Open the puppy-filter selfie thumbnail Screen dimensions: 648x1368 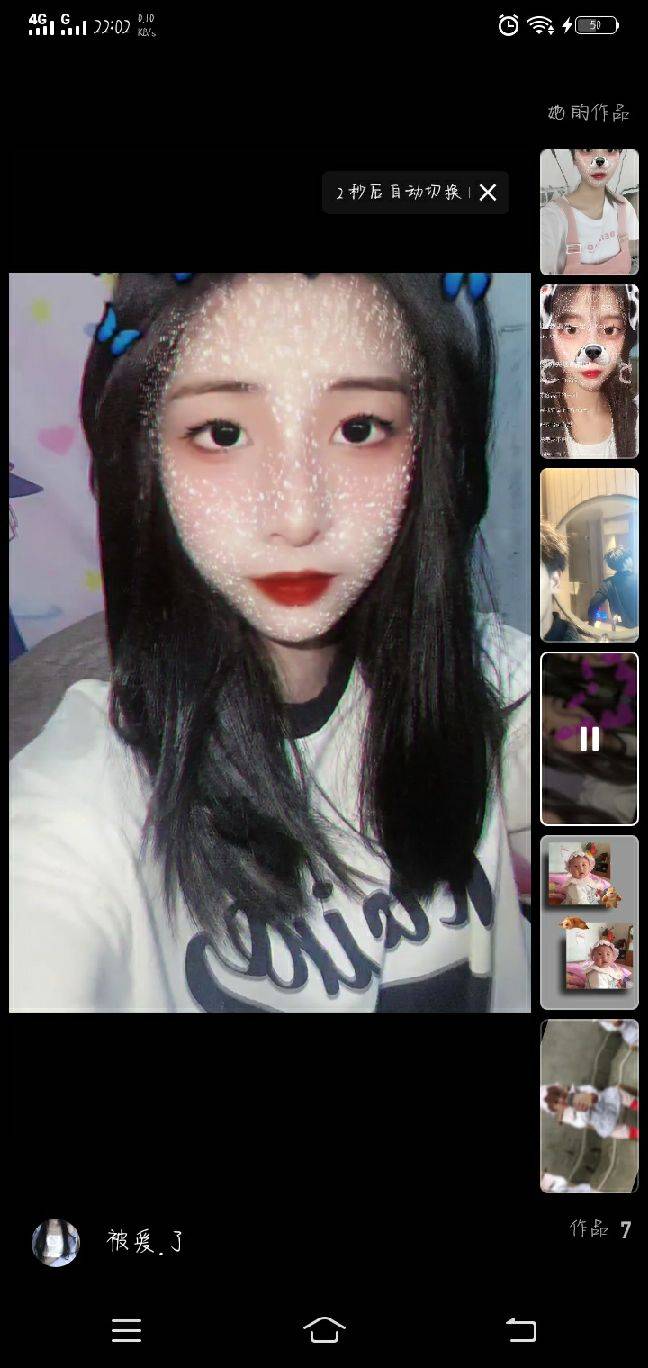(589, 371)
